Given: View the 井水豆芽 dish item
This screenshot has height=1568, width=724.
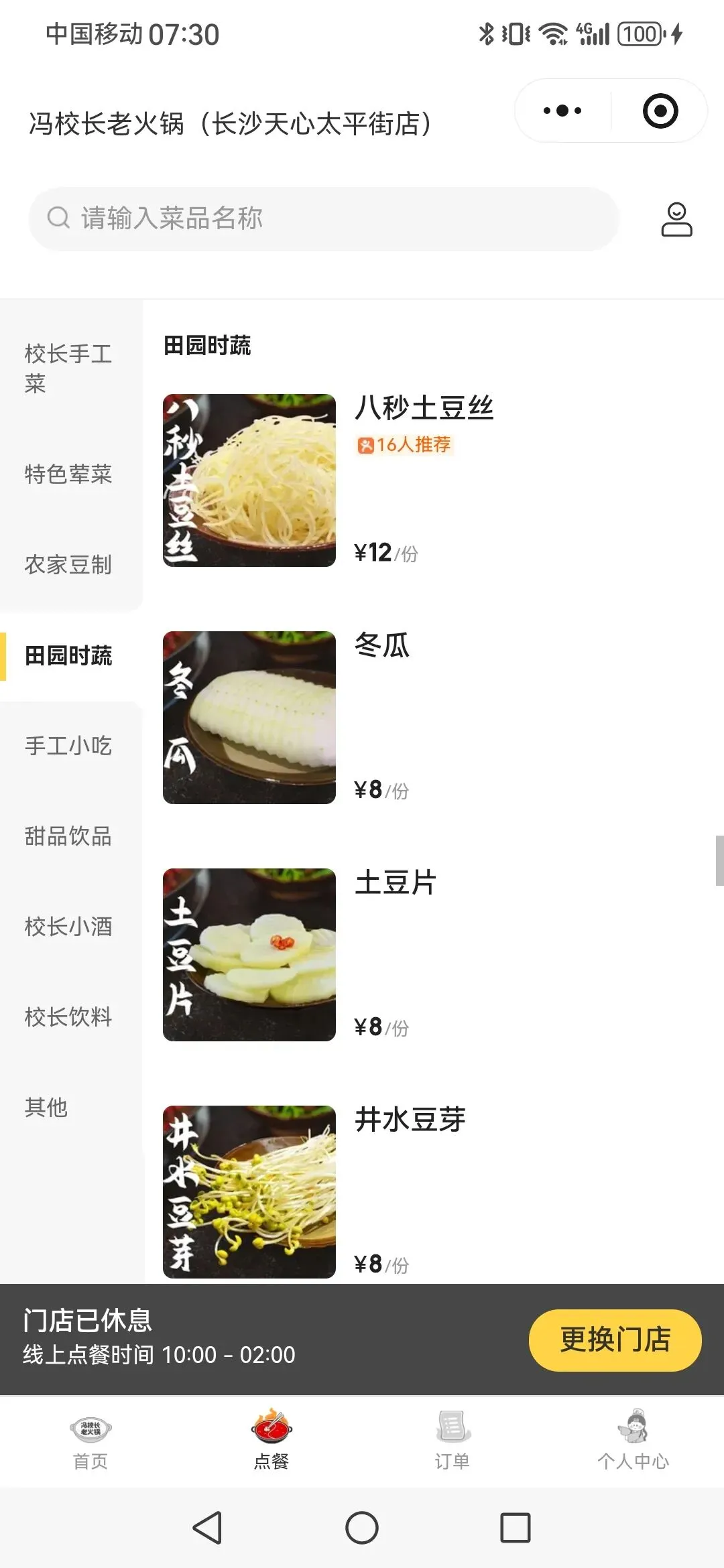Looking at the screenshot, I should [410, 1120].
